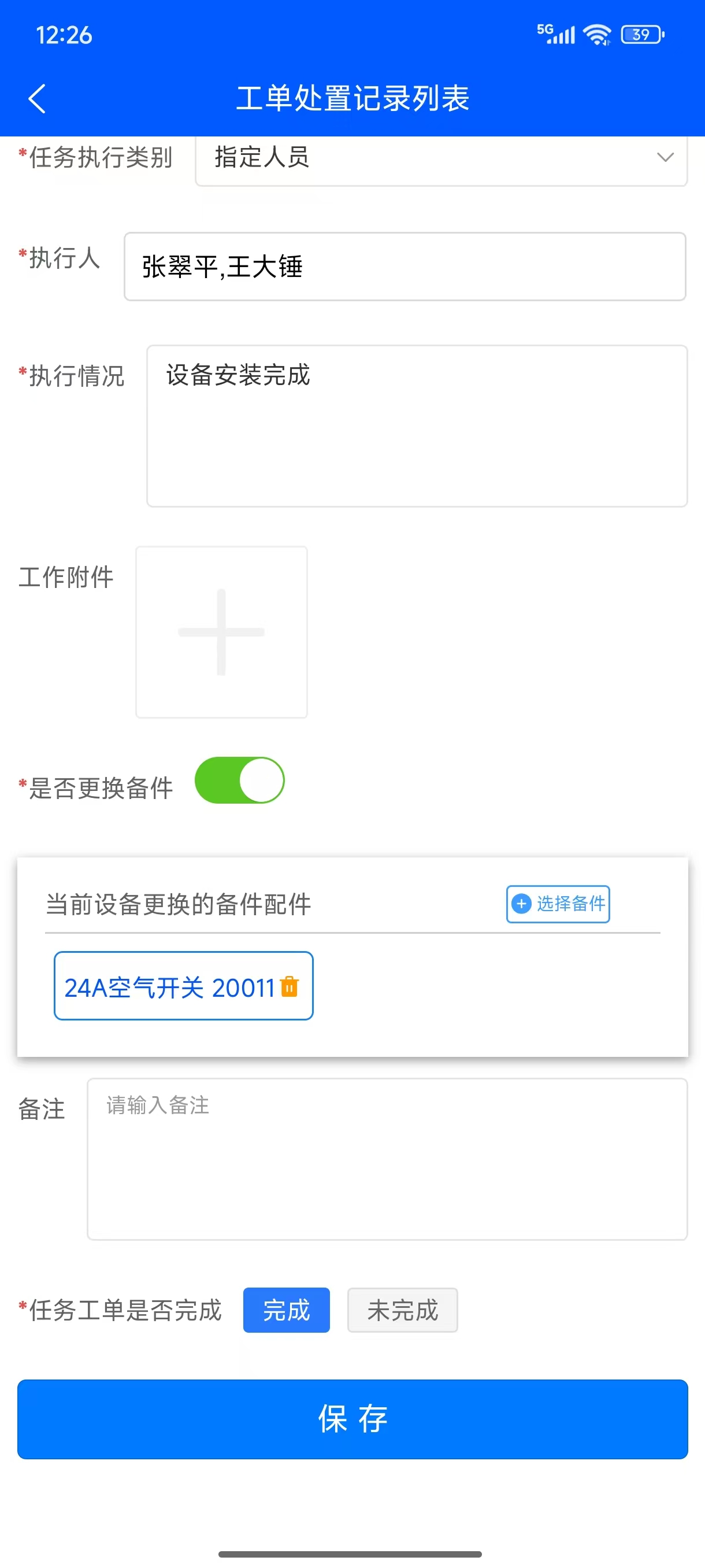
Task: Tap 选择备件 to add parts
Action: (x=558, y=904)
